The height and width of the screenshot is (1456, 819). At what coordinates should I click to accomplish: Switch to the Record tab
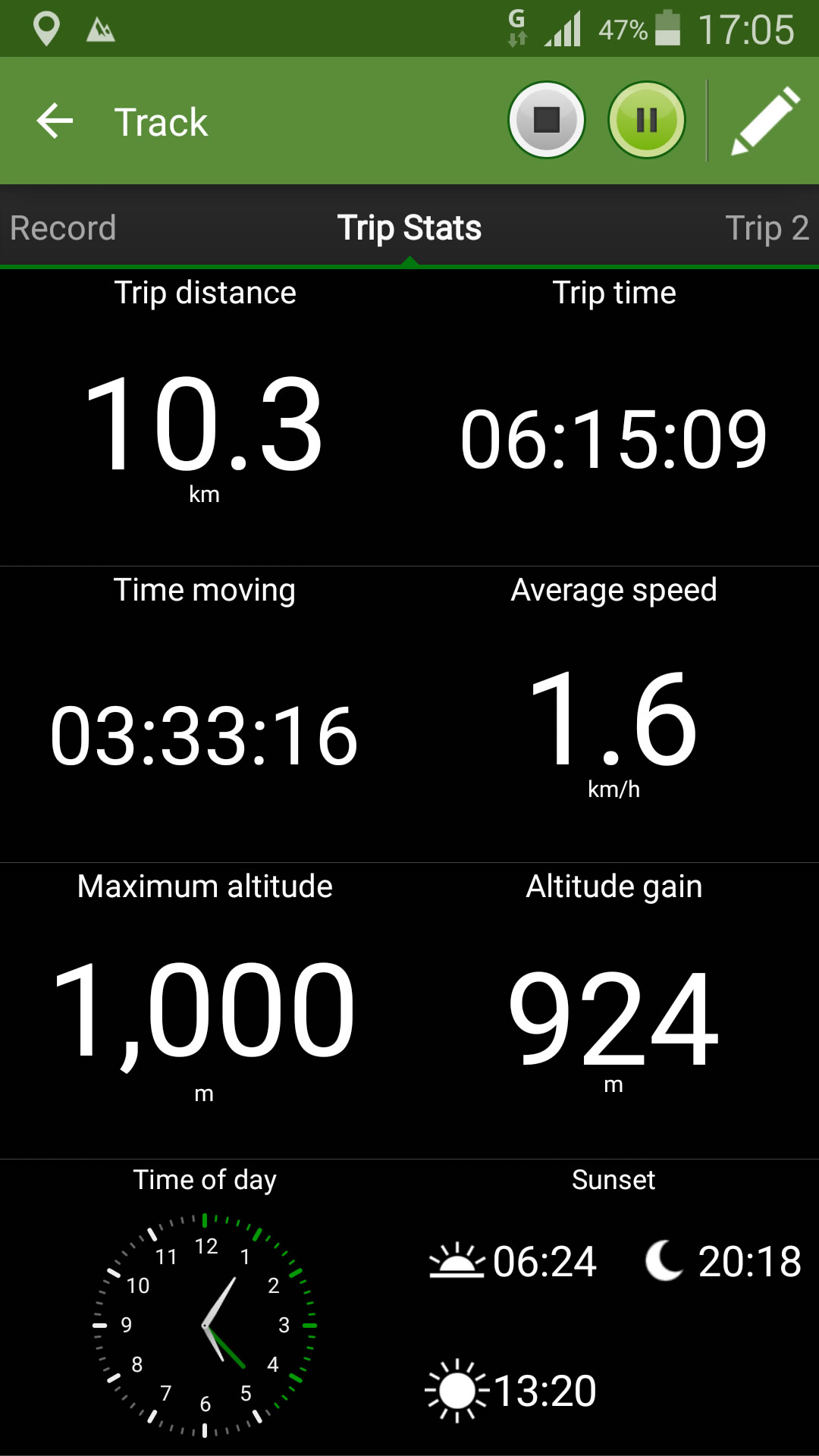63,227
